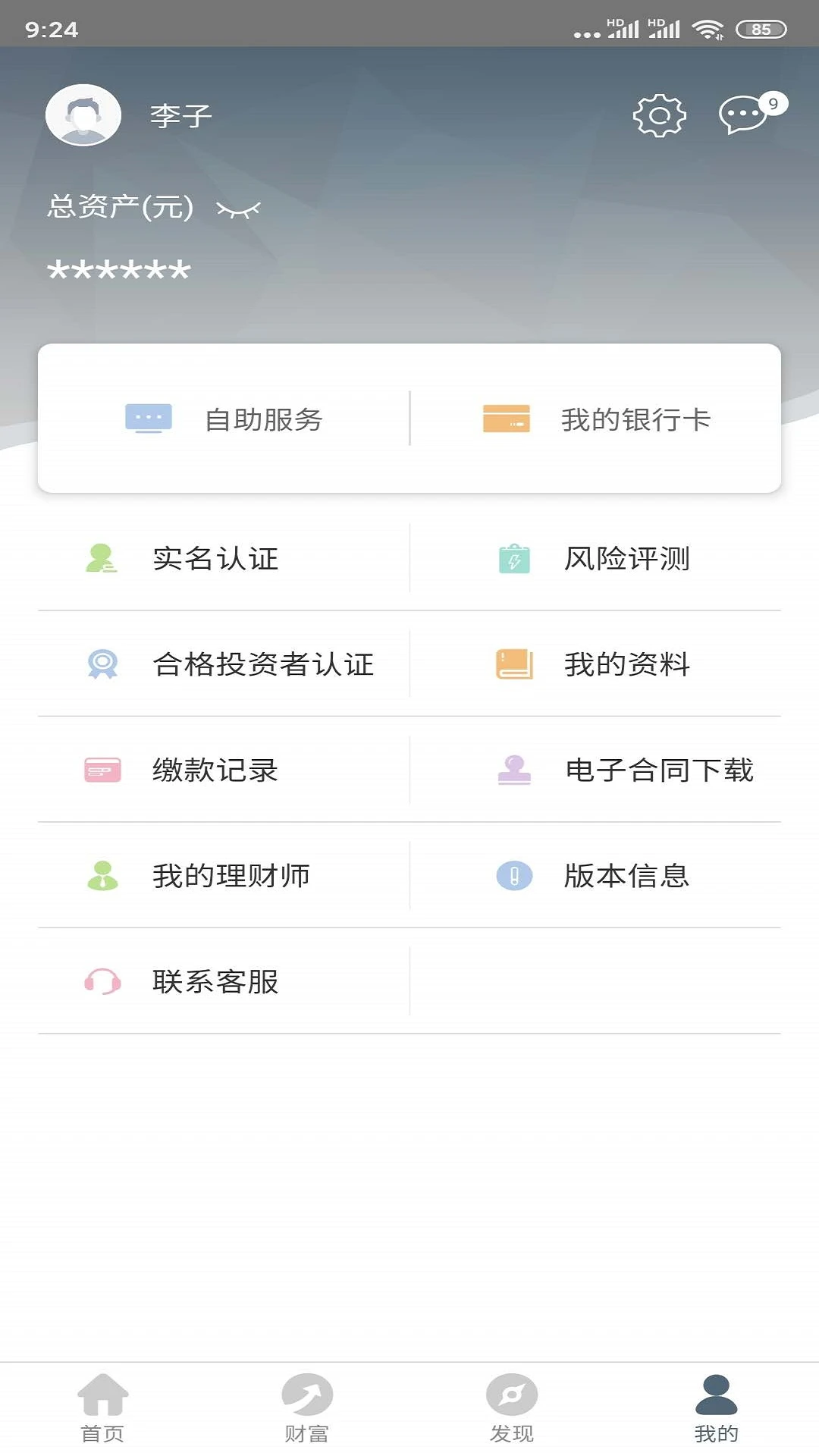Screen dimensions: 819x1456
Task: Switch to the 财富 wealth tab
Action: tap(307, 1407)
